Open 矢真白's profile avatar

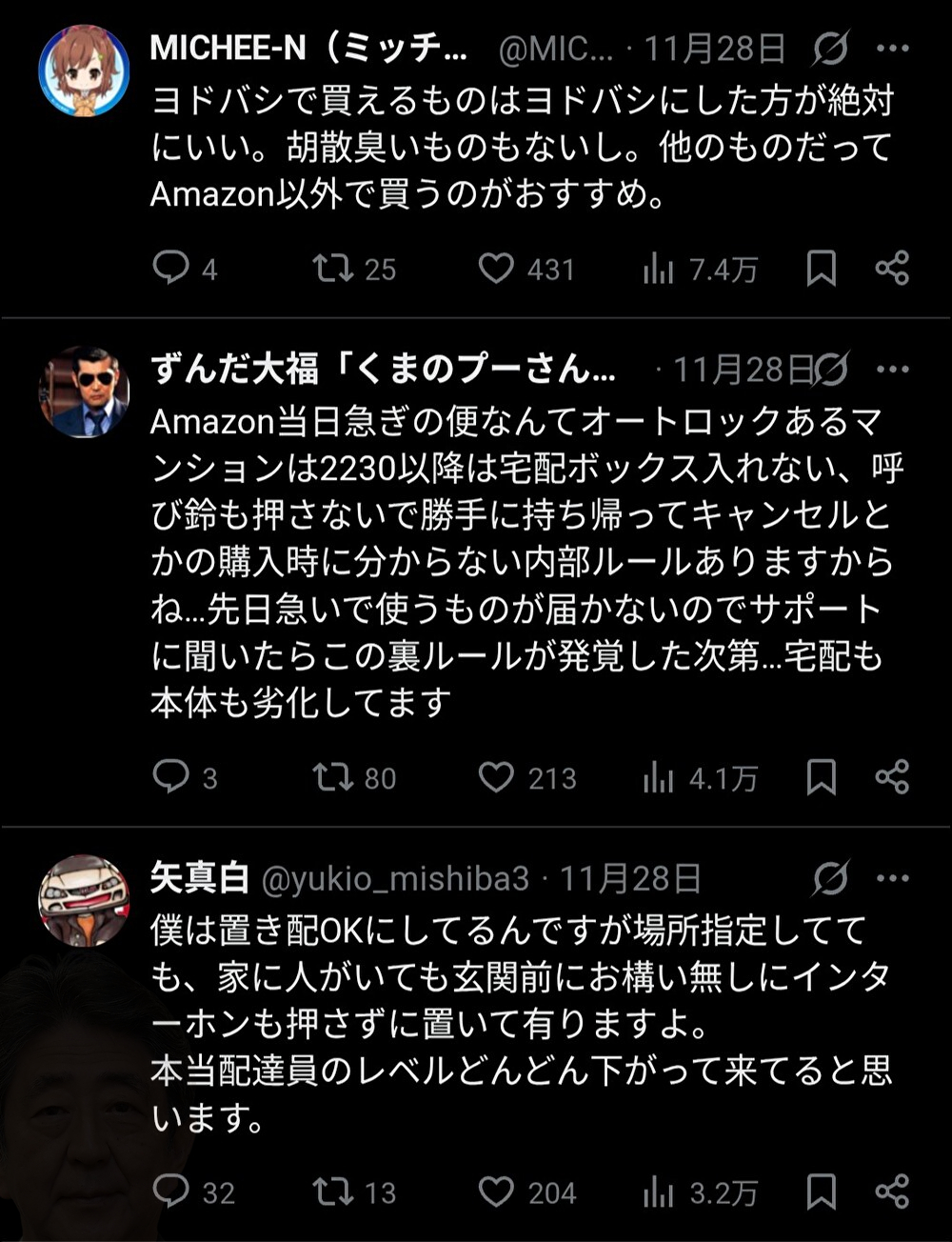84,900
